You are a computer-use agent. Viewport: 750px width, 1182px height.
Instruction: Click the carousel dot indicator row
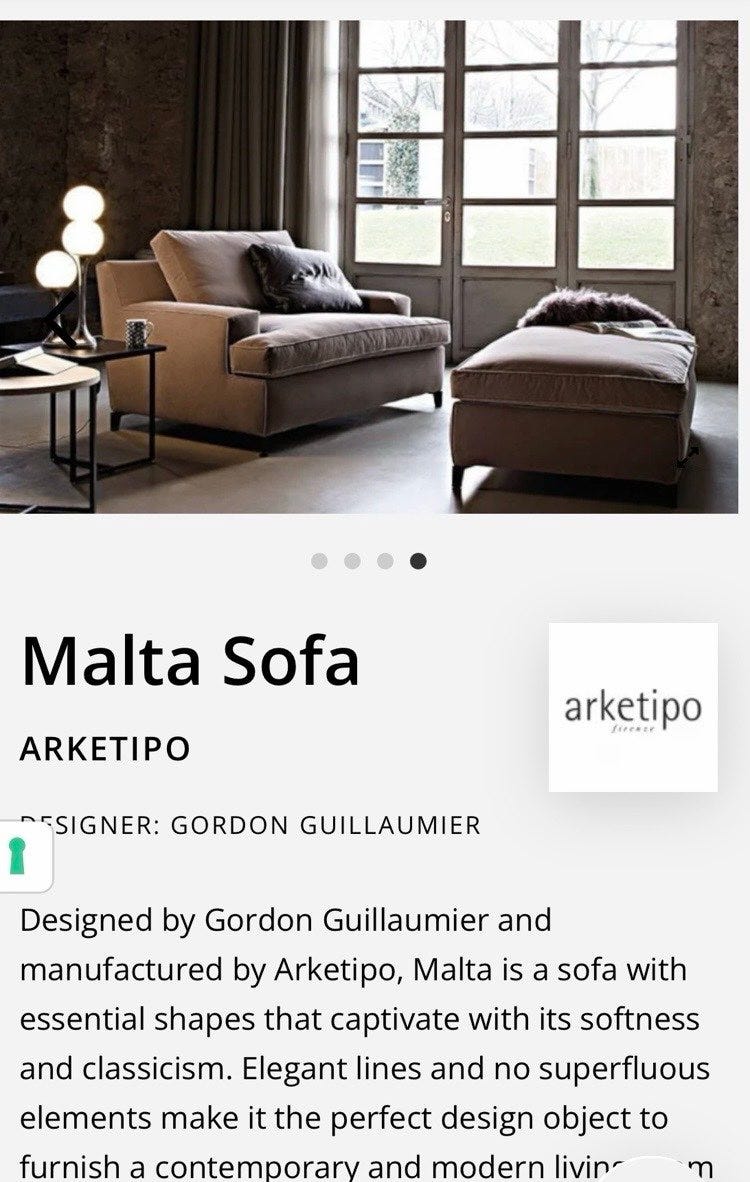click(x=368, y=561)
